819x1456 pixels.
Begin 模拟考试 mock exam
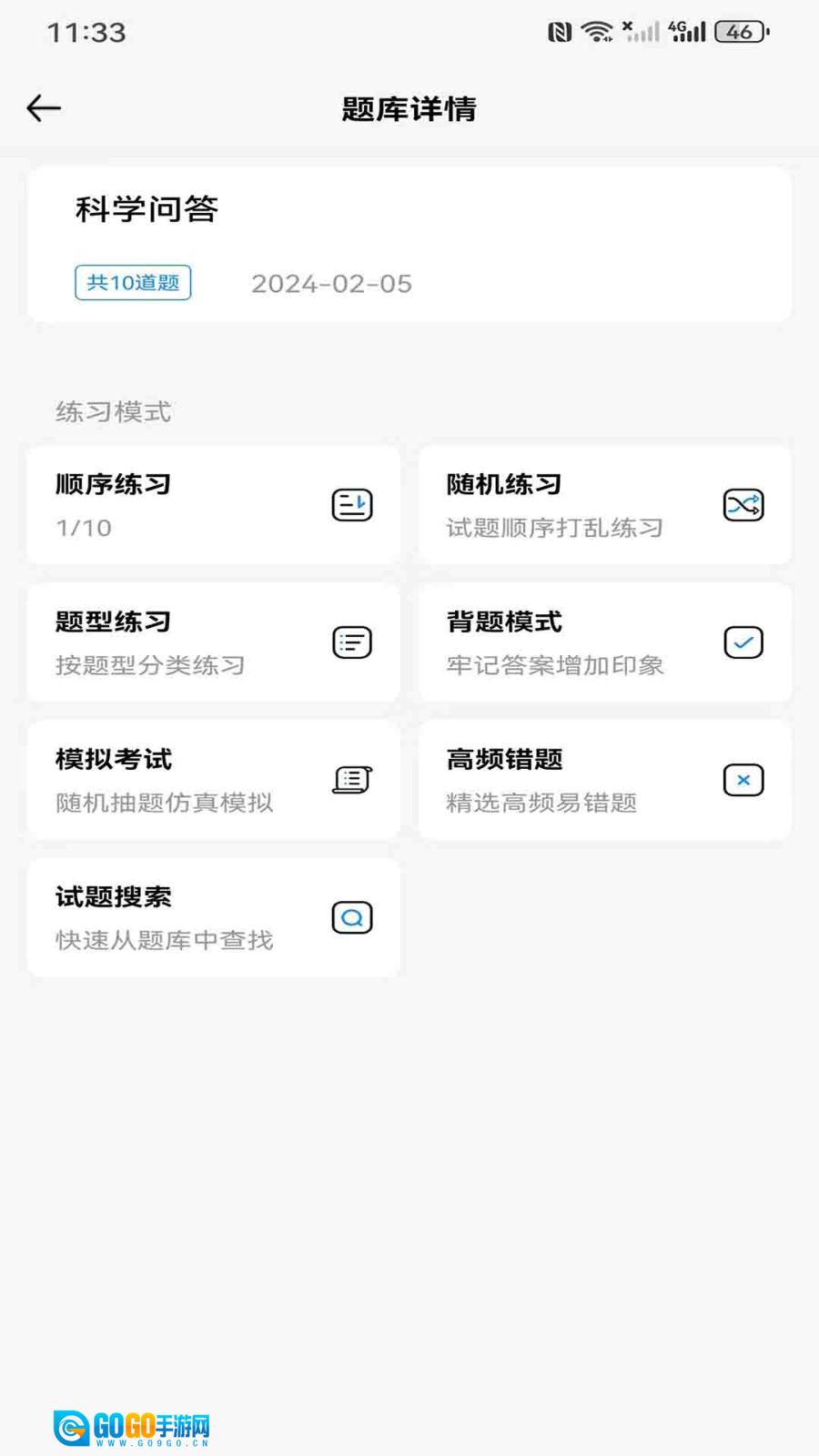pyautogui.click(x=214, y=780)
